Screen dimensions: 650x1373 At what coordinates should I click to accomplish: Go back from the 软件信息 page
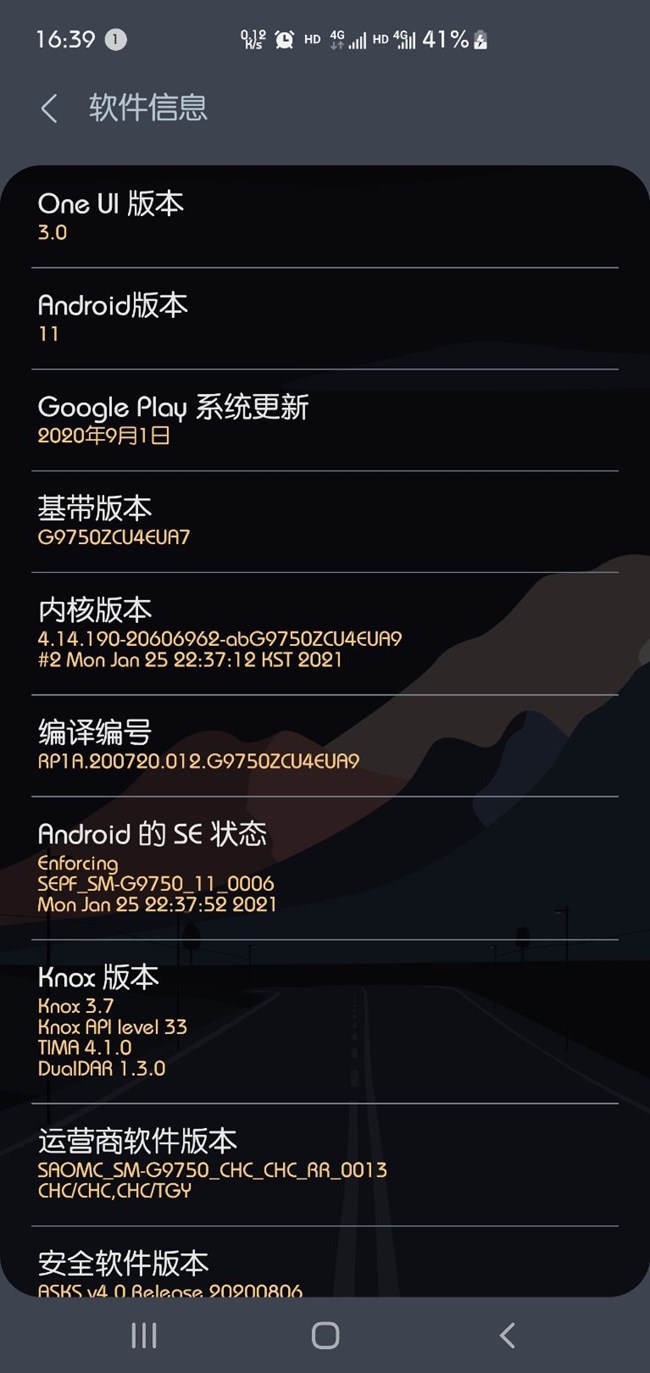pyautogui.click(x=49, y=108)
